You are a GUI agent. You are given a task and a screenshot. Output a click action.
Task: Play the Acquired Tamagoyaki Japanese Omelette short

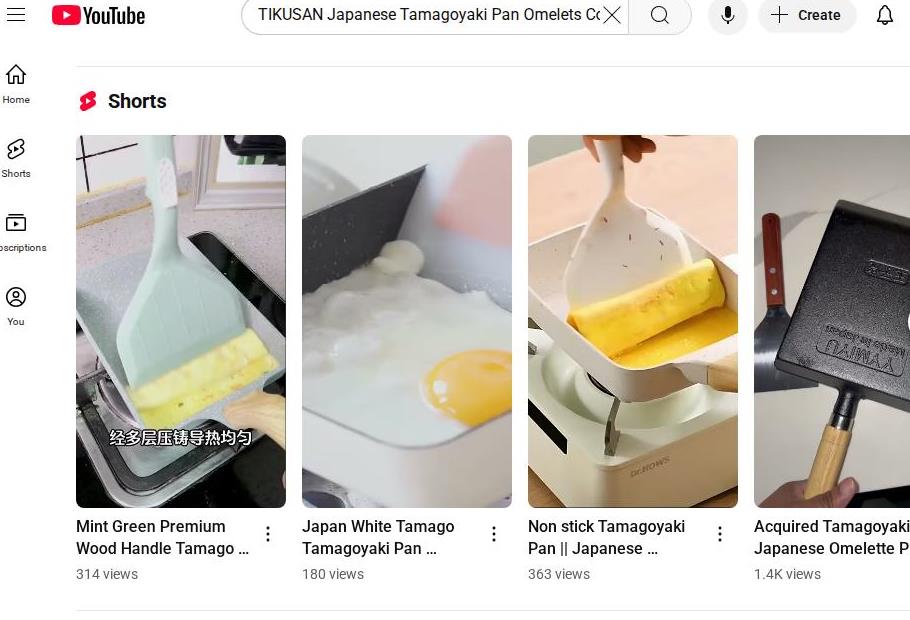pos(832,321)
